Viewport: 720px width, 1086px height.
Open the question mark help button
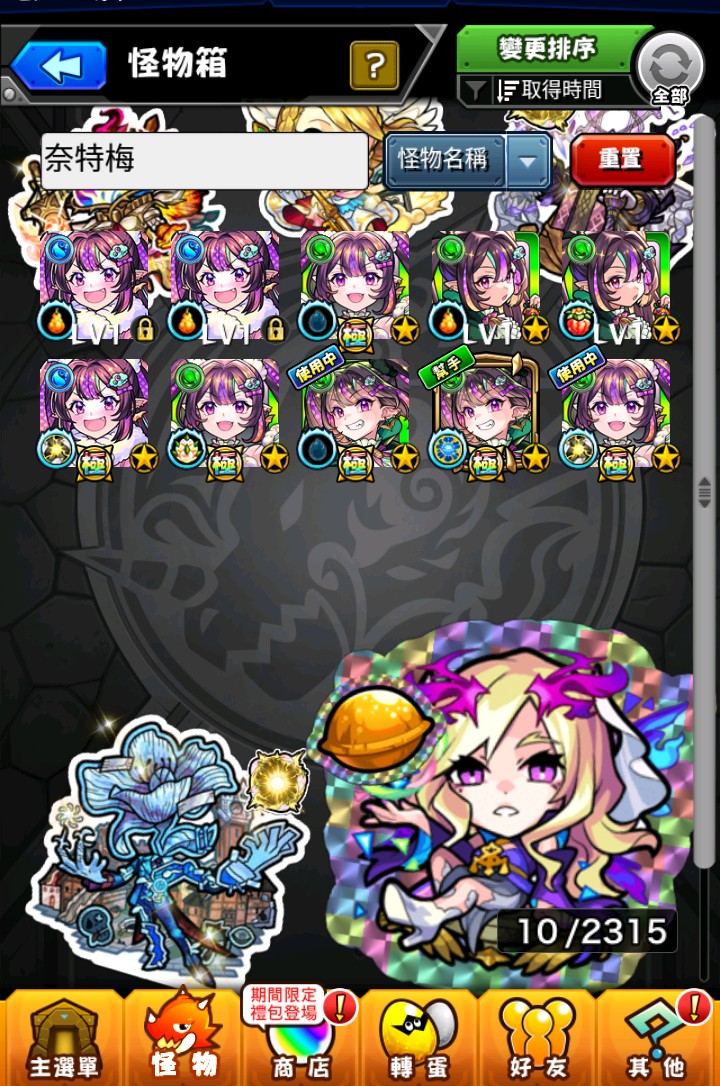375,67
